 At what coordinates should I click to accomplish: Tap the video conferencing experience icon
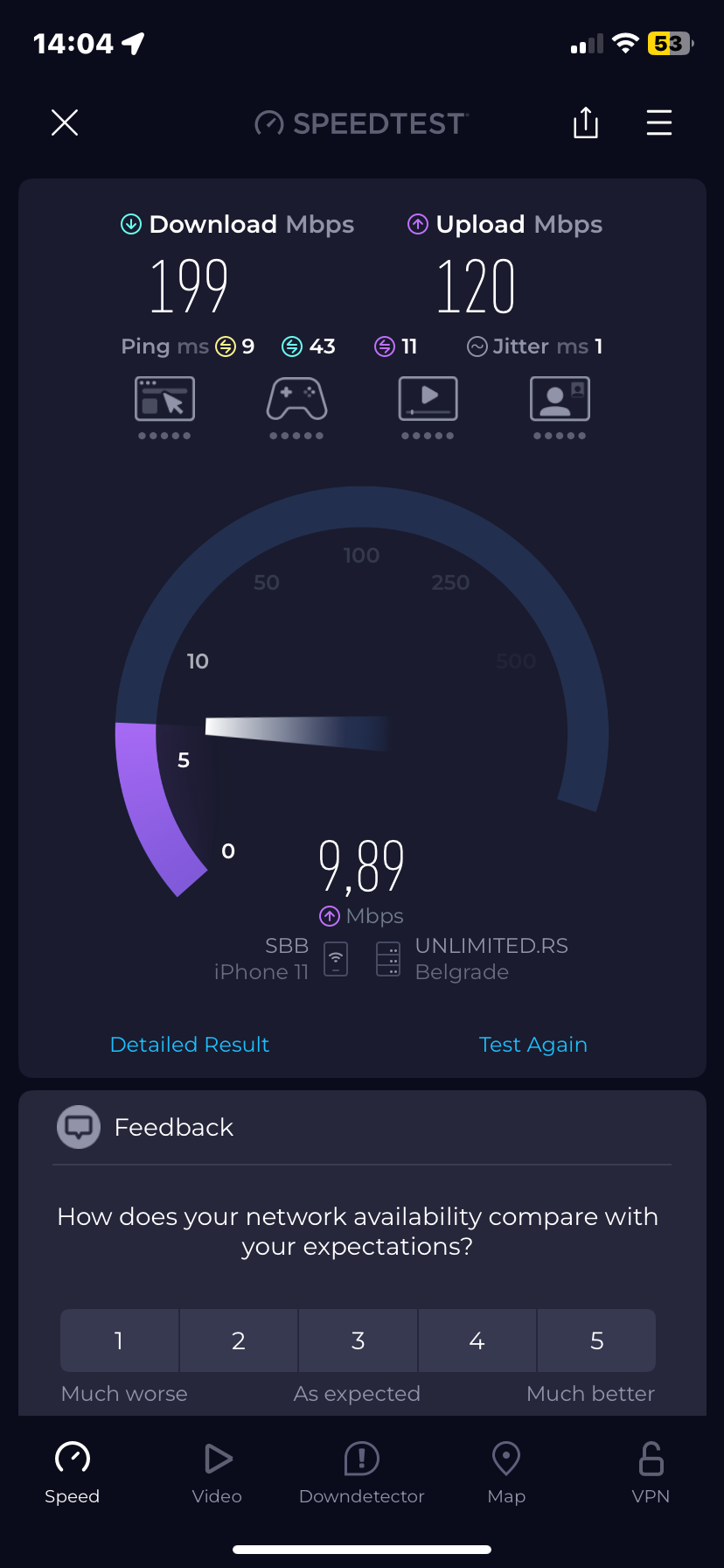click(x=560, y=400)
